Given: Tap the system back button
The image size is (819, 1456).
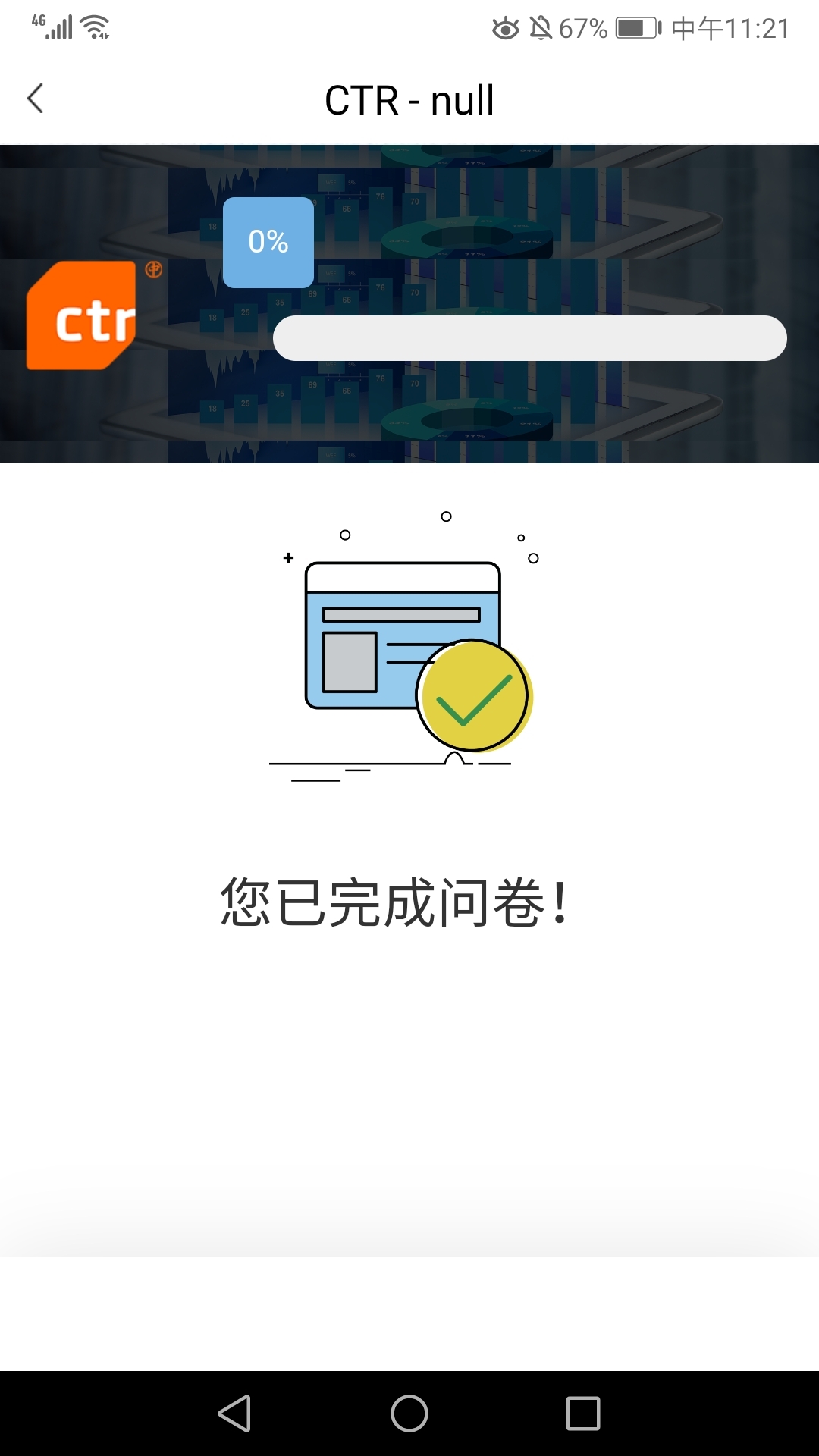Looking at the screenshot, I should [x=235, y=1414].
